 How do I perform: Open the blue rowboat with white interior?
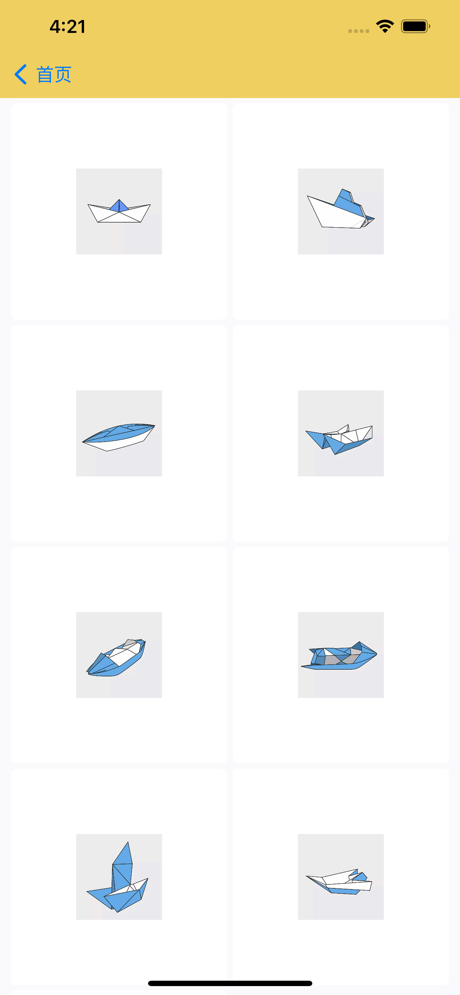pos(119,655)
